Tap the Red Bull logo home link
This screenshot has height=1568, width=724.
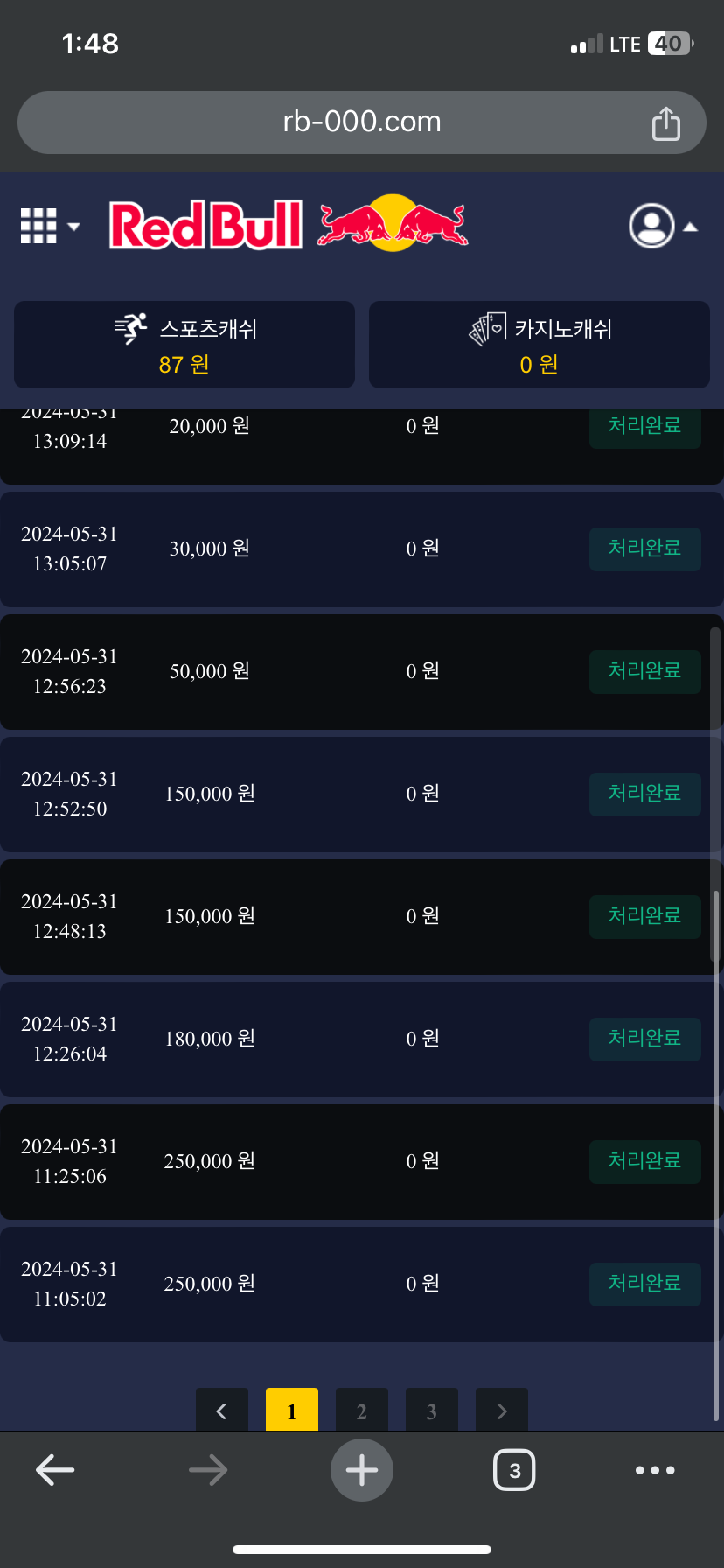[x=289, y=225]
